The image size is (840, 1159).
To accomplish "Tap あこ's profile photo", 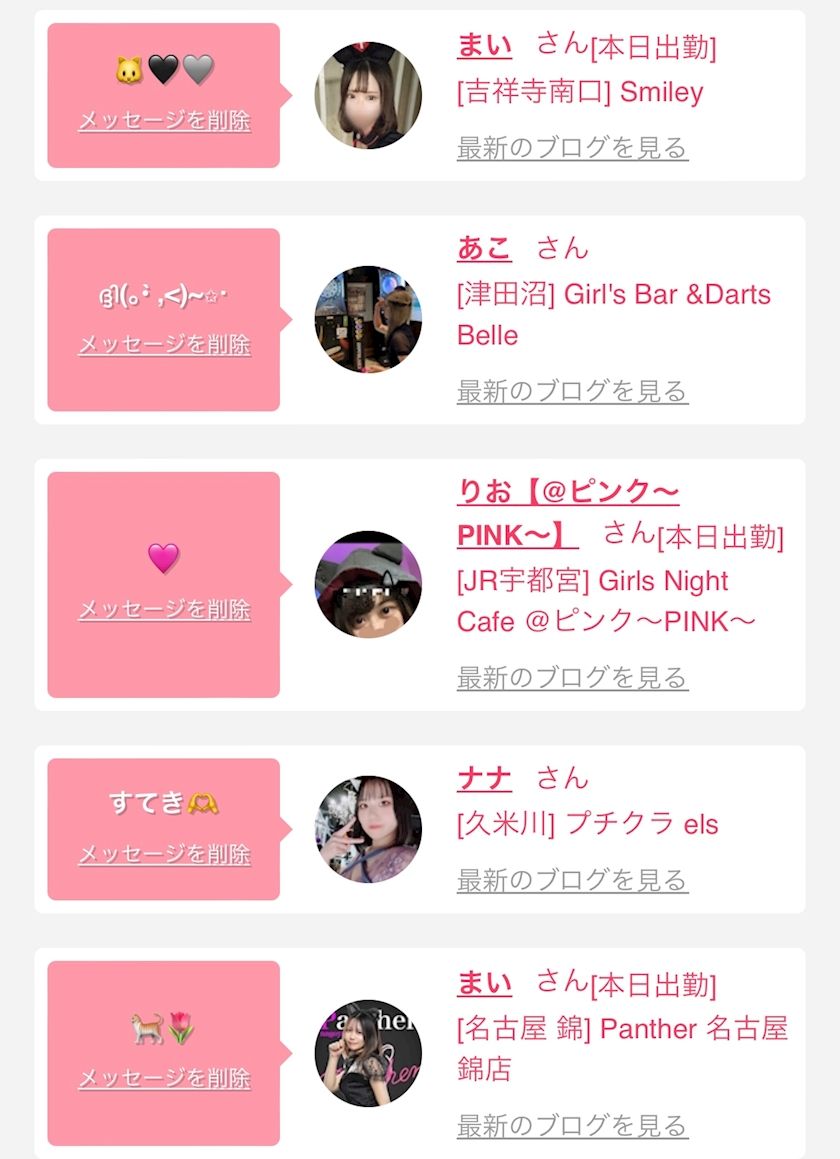I will click(368, 319).
